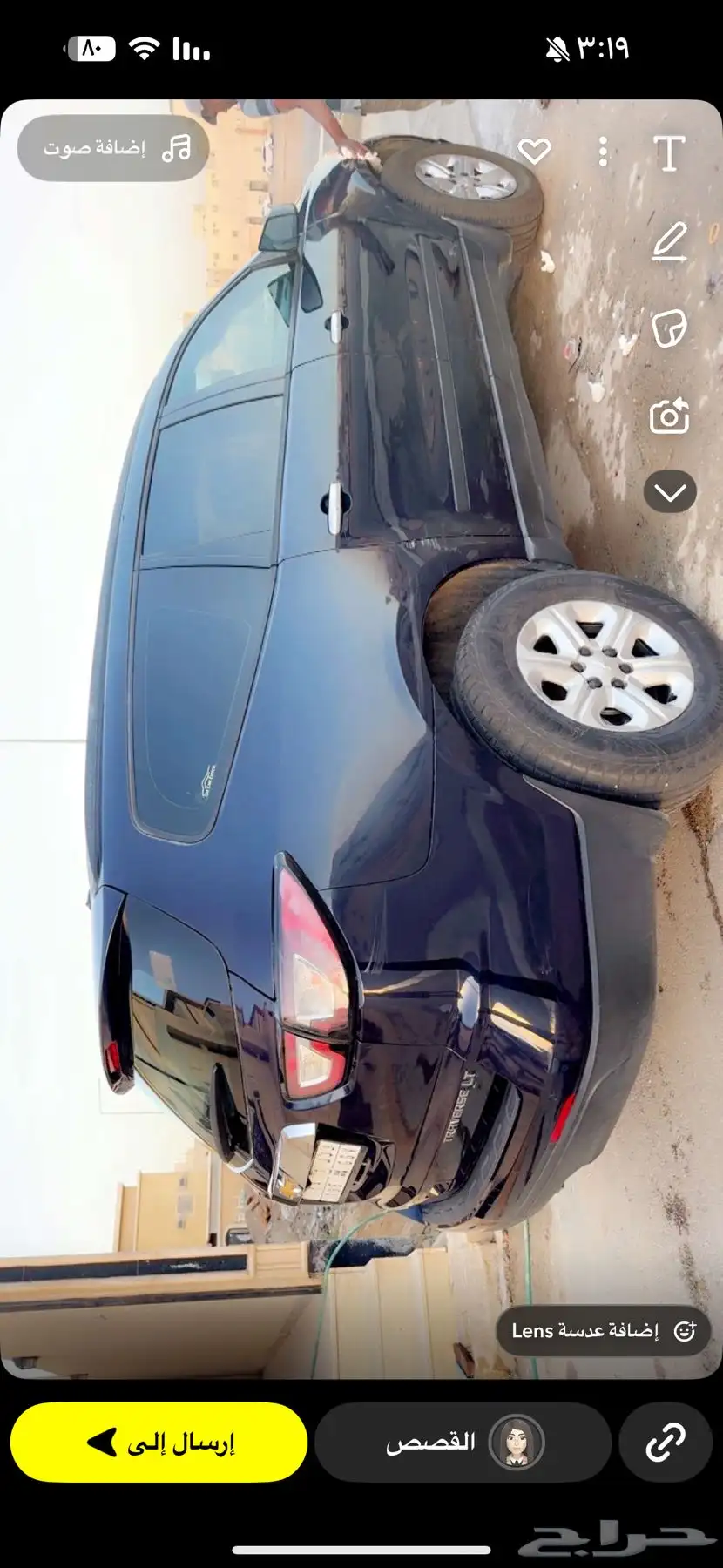Viewport: 723px width, 1568px height.
Task: Tap the heart icon
Action: 534,152
